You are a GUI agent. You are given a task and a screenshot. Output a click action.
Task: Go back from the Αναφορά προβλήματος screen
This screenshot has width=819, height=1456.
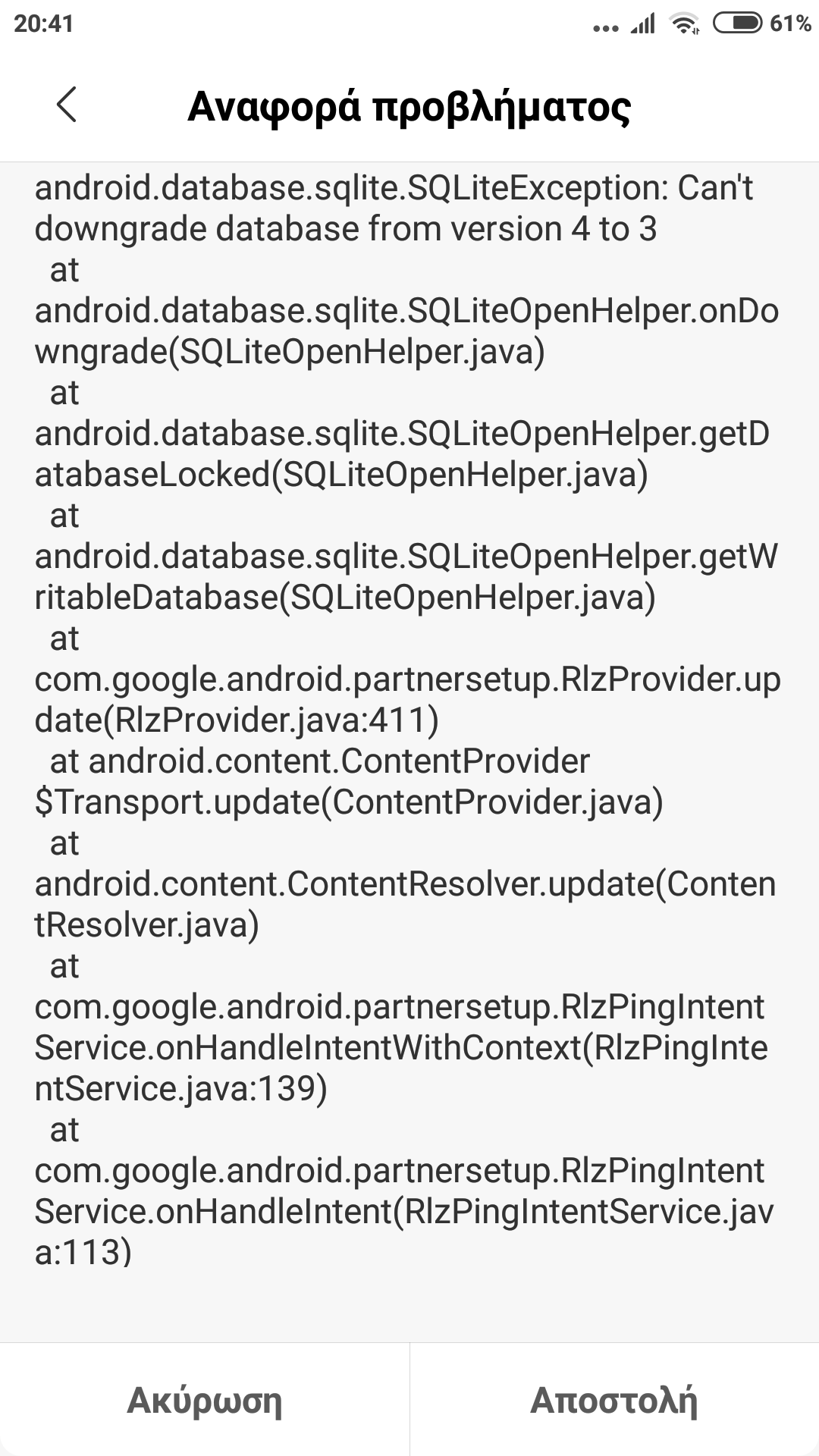67,105
